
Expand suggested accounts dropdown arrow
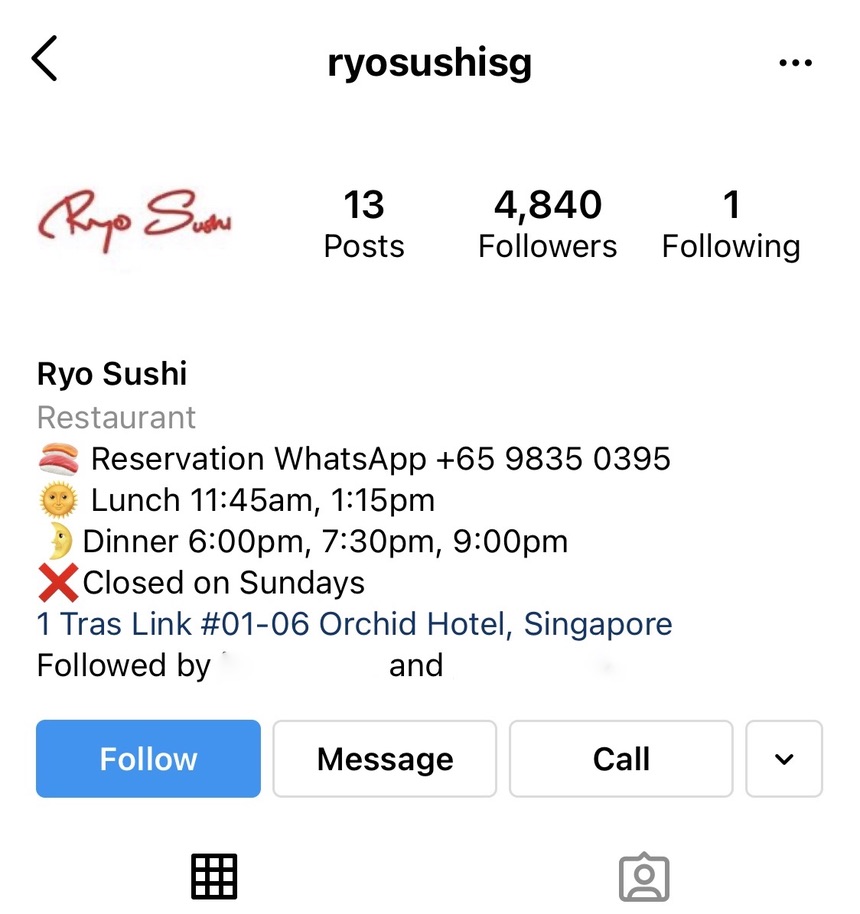(x=784, y=759)
